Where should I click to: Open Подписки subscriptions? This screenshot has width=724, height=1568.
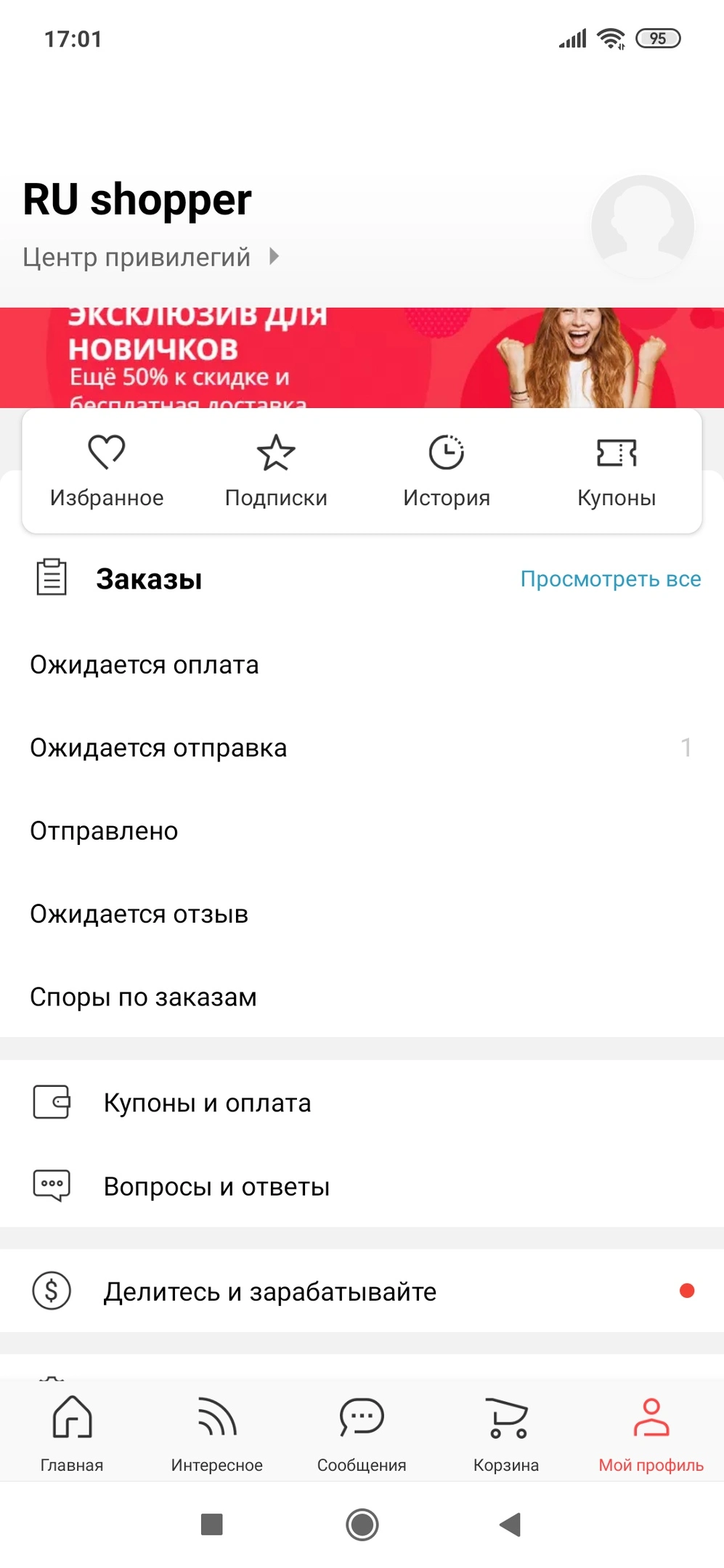pos(276,471)
